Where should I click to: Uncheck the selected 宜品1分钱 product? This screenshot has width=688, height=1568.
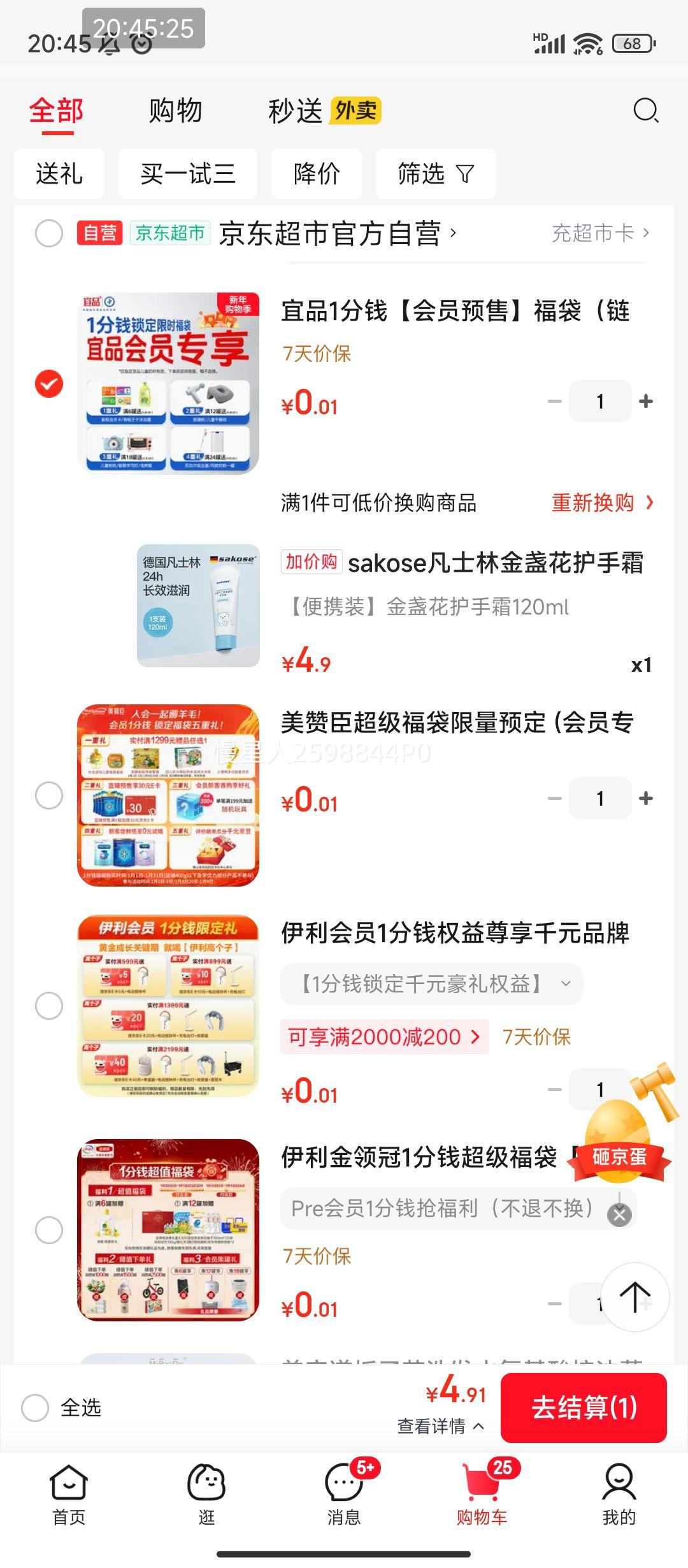tap(48, 384)
